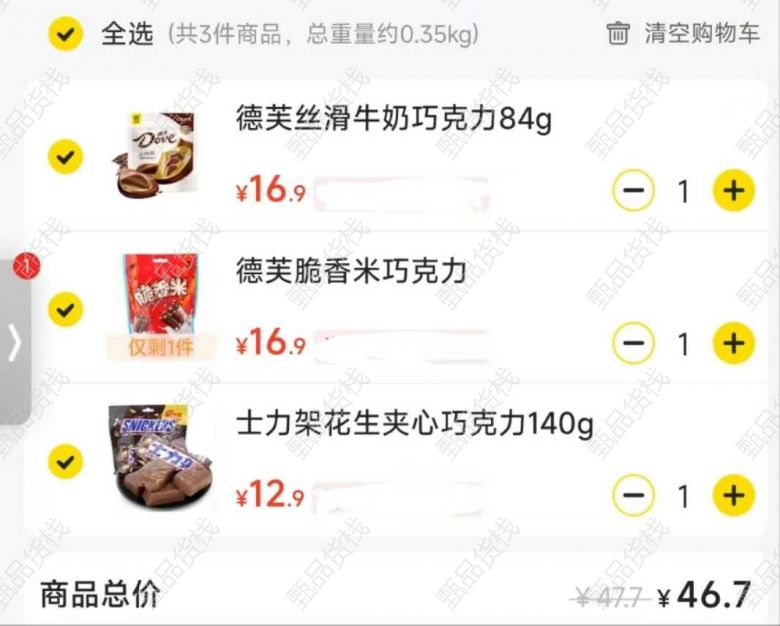Viewport: 780px width, 626px height.
Task: Deselect the 德芙脆香米巧克力 checkbox
Action: coord(65,309)
